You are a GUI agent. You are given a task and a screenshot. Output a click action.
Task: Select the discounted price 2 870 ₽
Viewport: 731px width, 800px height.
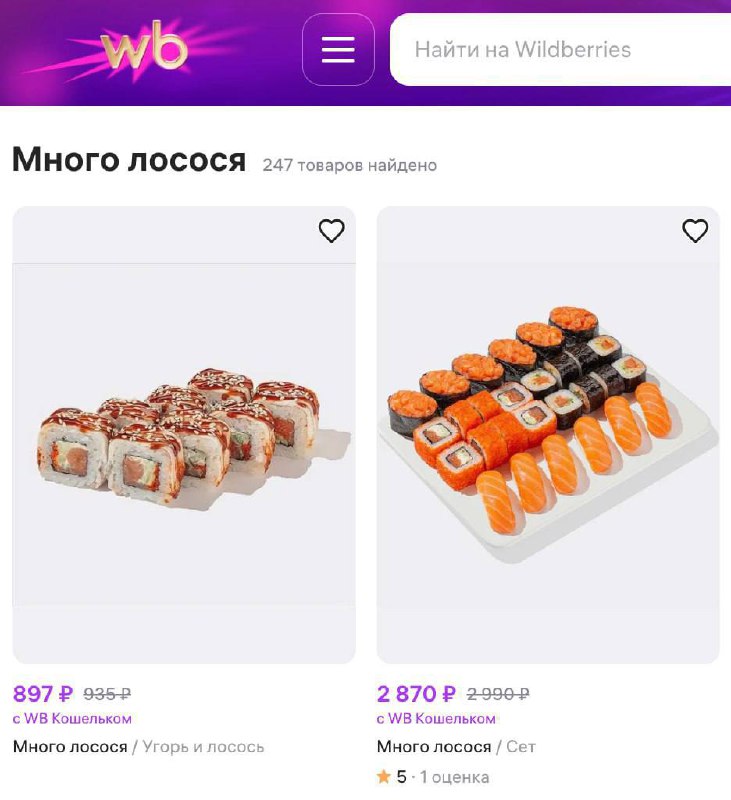414,692
